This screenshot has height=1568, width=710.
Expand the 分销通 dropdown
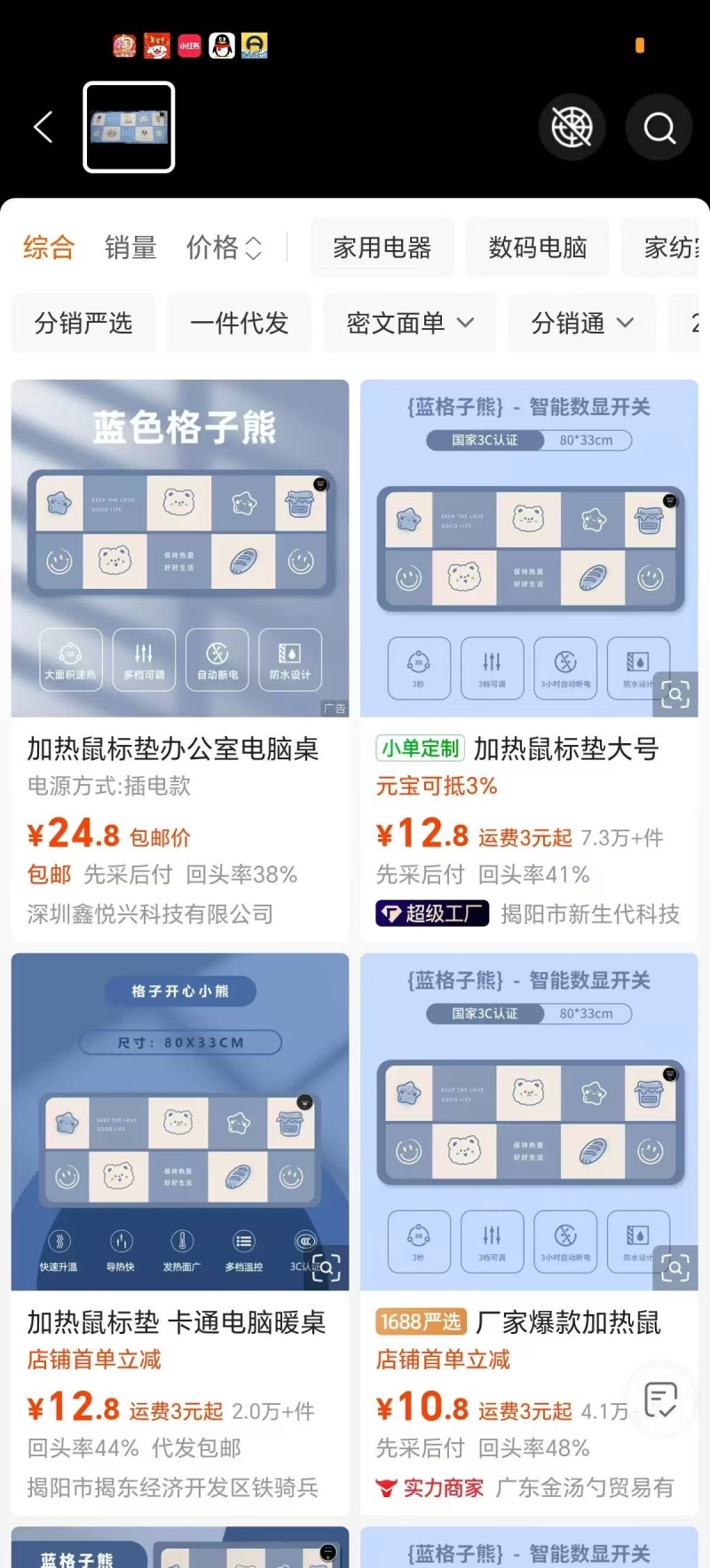click(x=581, y=323)
